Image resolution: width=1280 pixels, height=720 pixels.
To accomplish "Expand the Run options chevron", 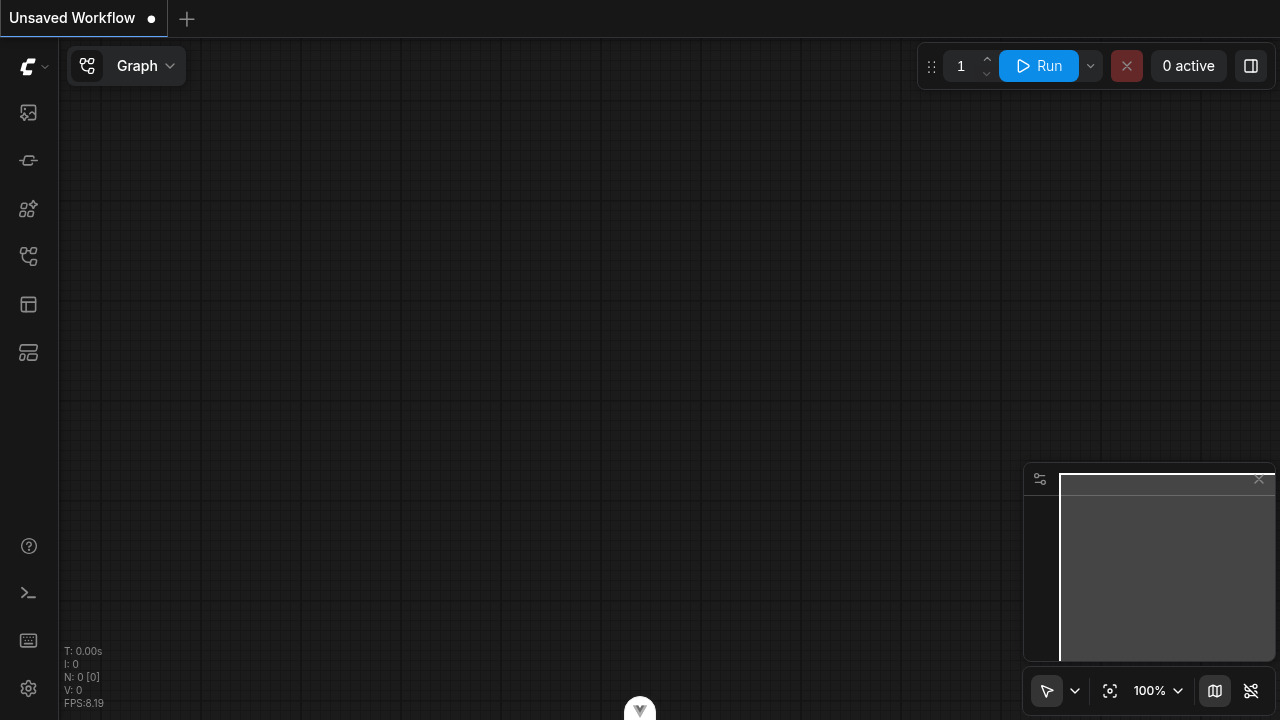I will [x=1091, y=66].
